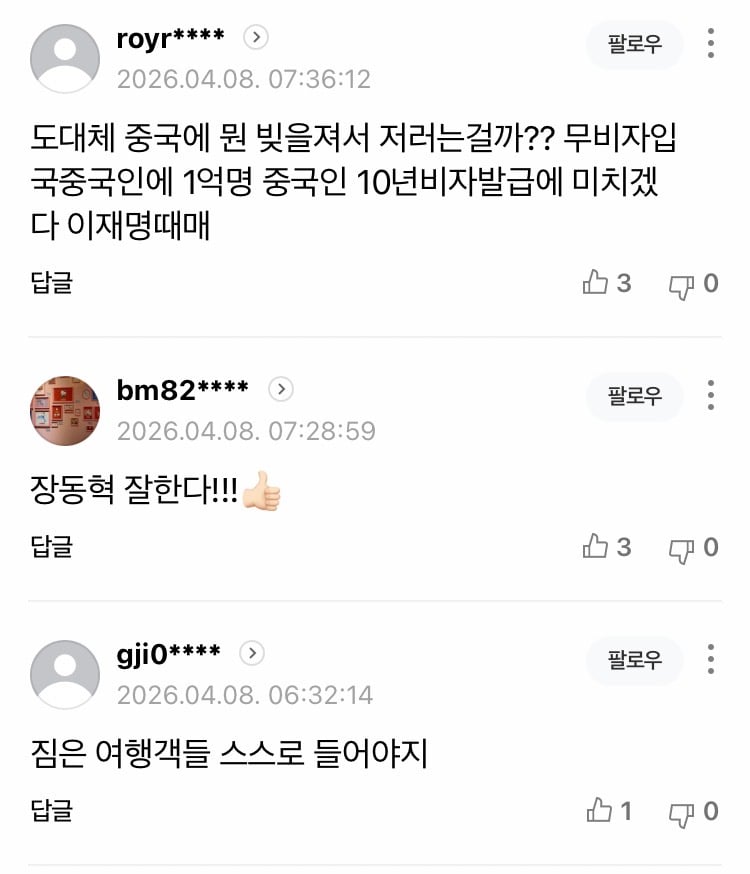Follow user bm82****

pos(635,396)
